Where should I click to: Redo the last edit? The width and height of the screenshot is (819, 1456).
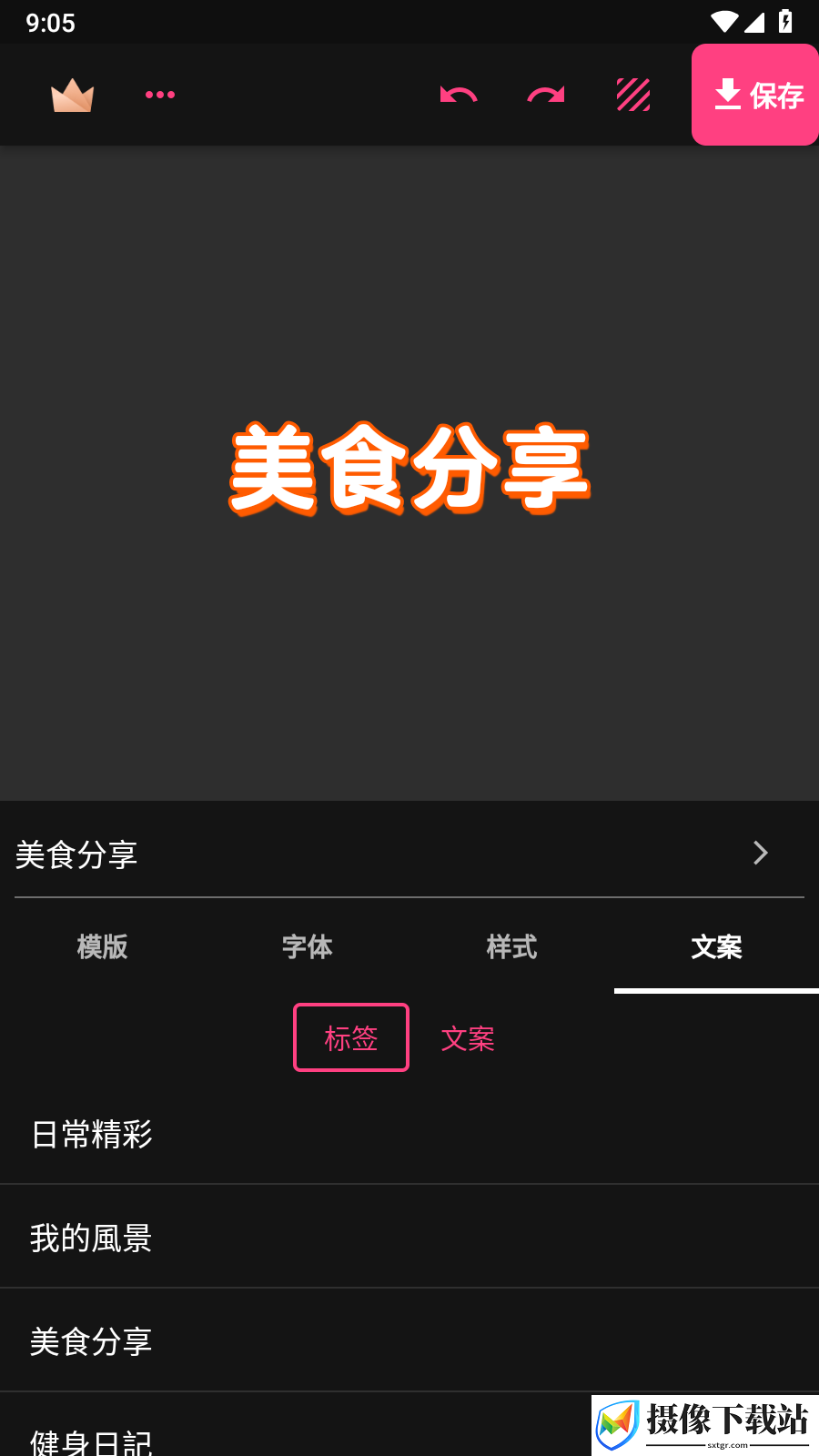pyautogui.click(x=546, y=95)
